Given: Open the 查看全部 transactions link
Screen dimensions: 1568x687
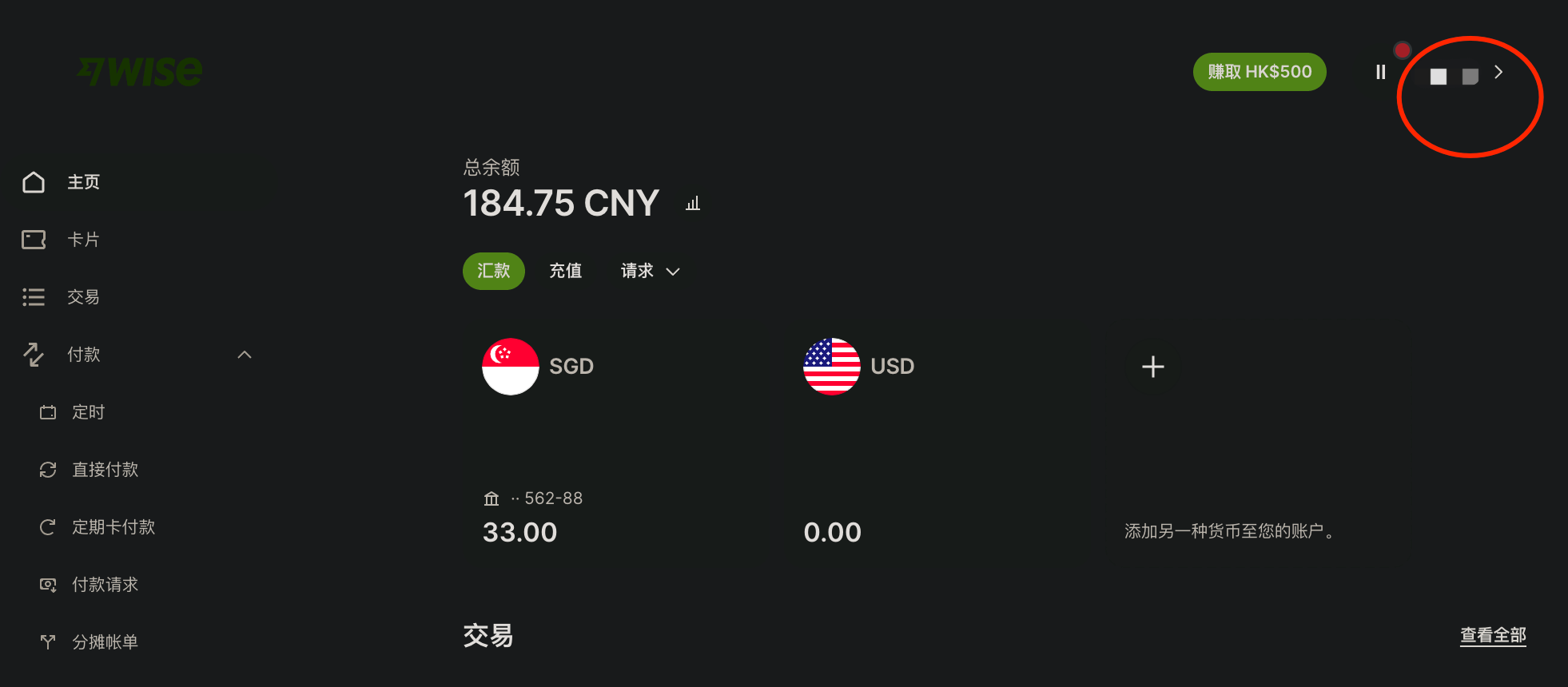Looking at the screenshot, I should tap(1493, 636).
